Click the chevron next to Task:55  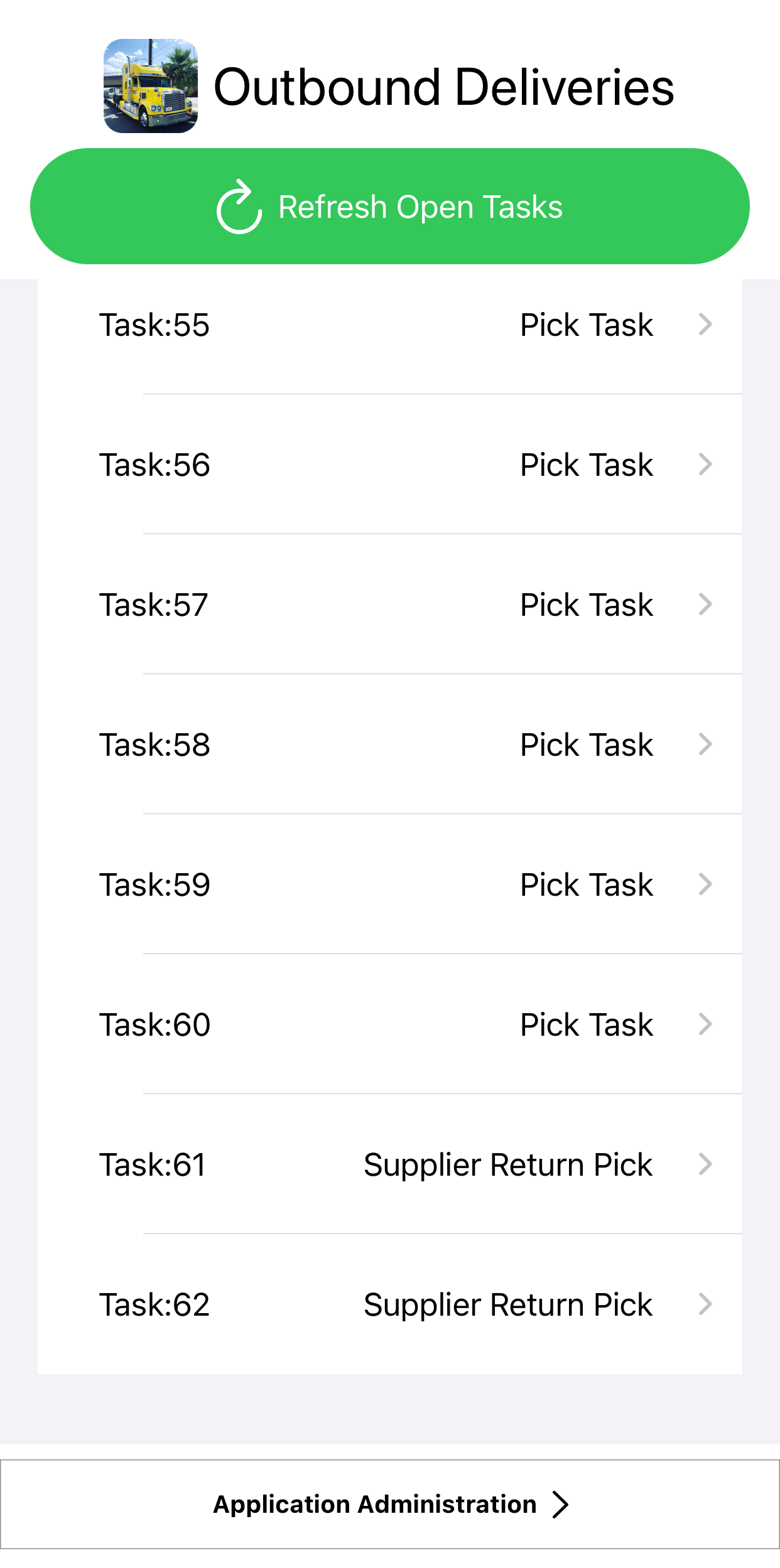coord(706,325)
